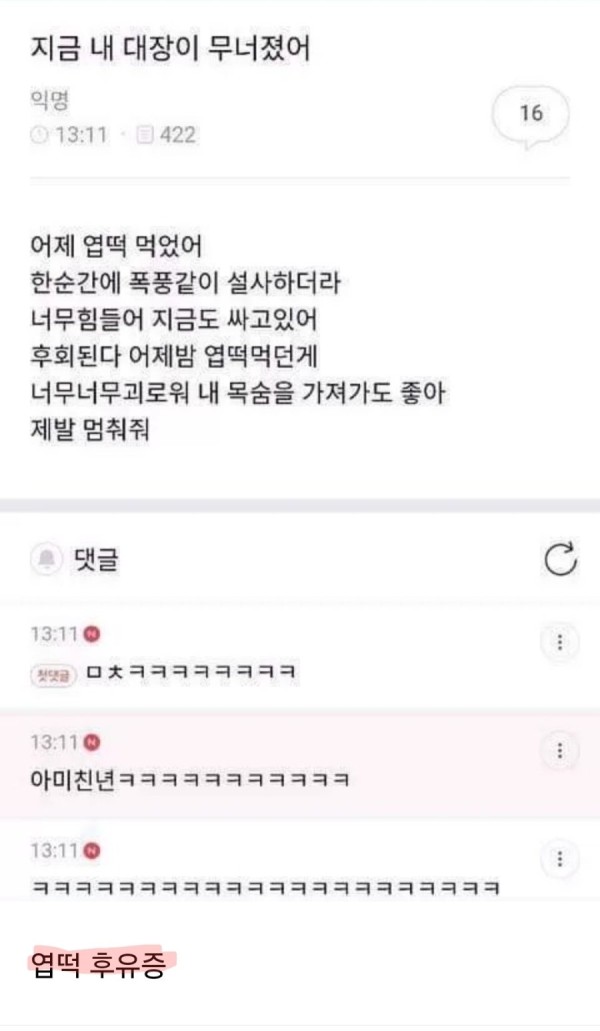The width and height of the screenshot is (600, 1031).
Task: Open overflow menu on ㅁㅊㅋㅋㅋ comment
Action: [559, 642]
